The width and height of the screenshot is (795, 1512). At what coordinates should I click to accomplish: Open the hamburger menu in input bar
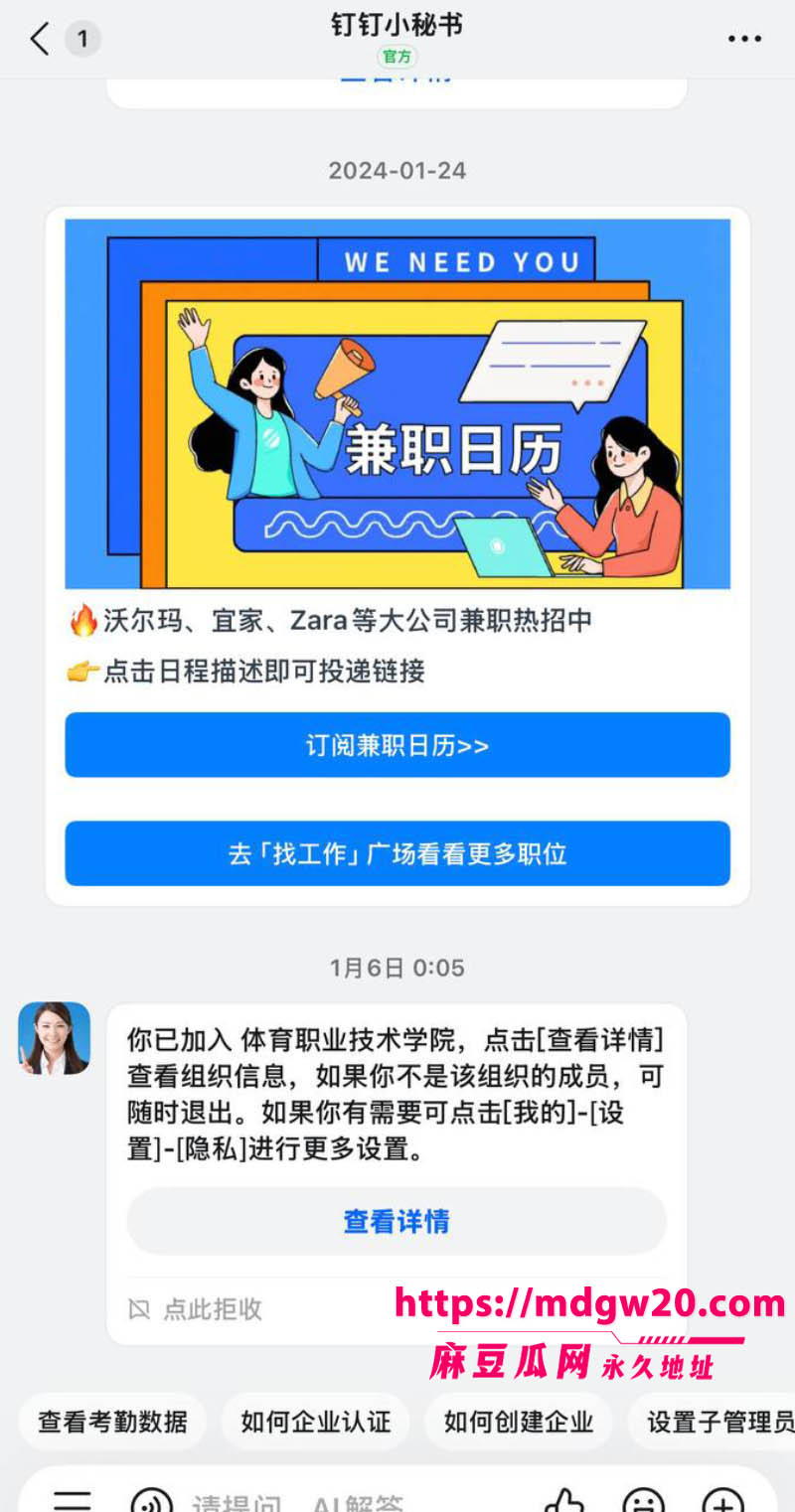click(x=73, y=1498)
